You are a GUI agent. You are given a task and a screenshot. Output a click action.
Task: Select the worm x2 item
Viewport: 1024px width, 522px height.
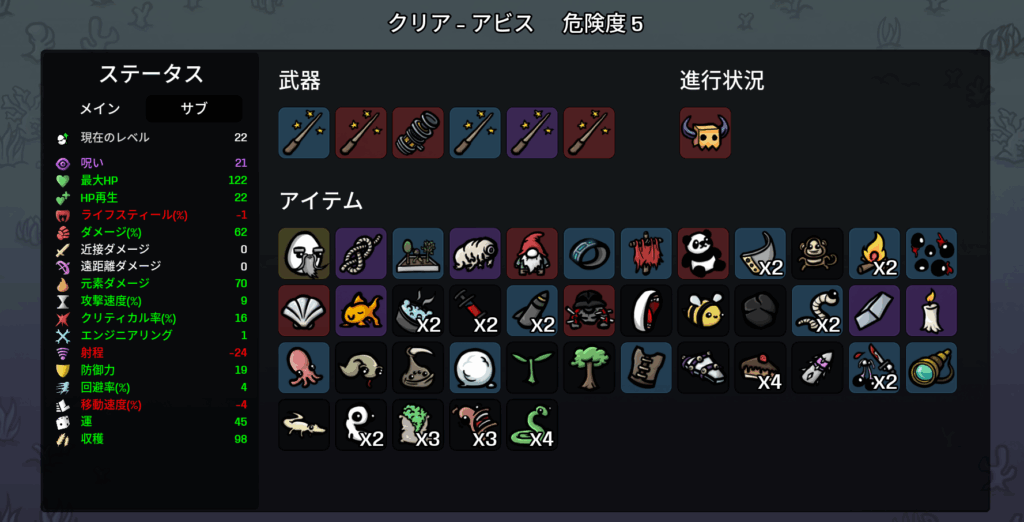pos(817,310)
